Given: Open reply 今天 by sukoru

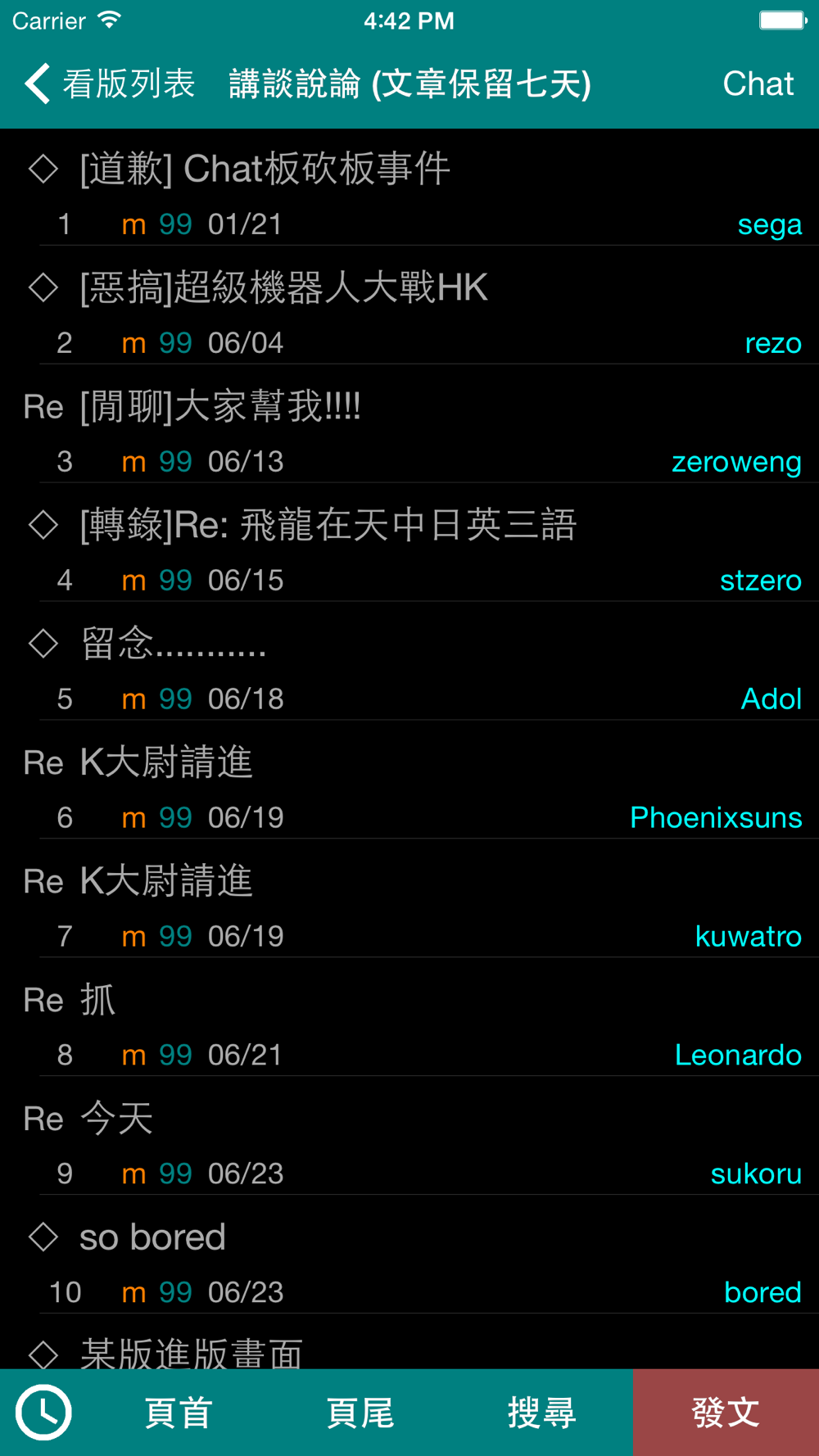Looking at the screenshot, I should pos(409,1137).
